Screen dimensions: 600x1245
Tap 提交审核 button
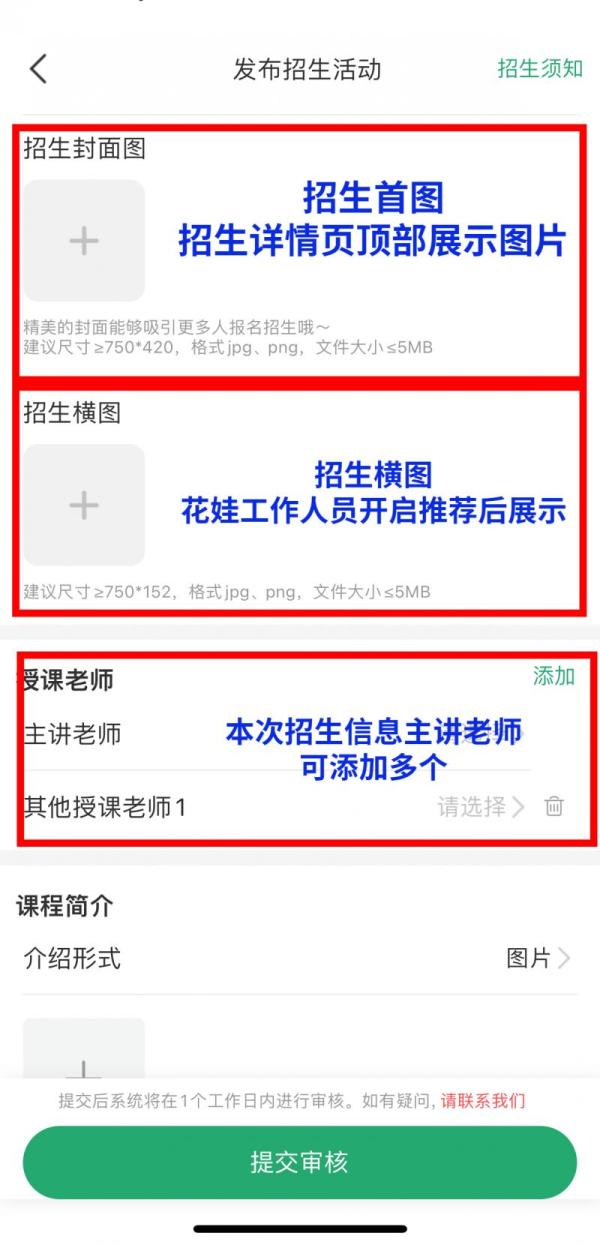pyautogui.click(x=299, y=1162)
